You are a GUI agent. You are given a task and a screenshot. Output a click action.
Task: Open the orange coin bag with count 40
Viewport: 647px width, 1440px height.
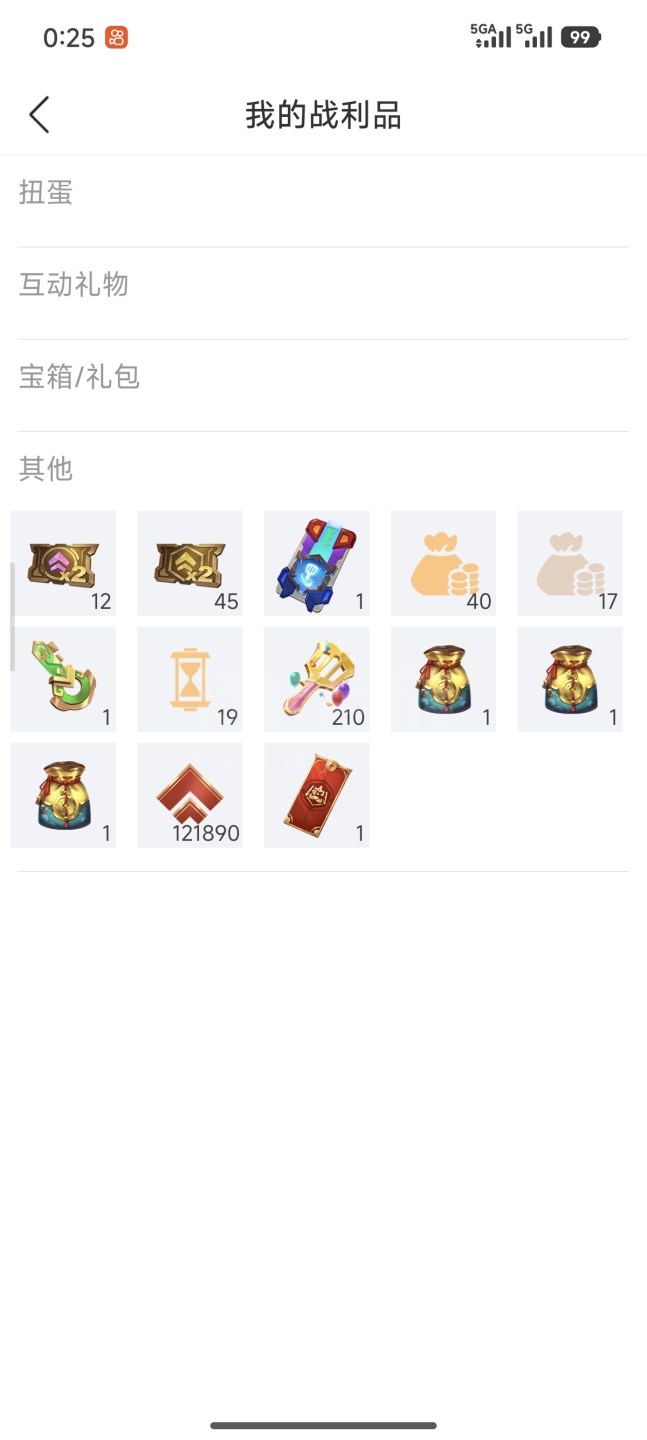coord(443,563)
